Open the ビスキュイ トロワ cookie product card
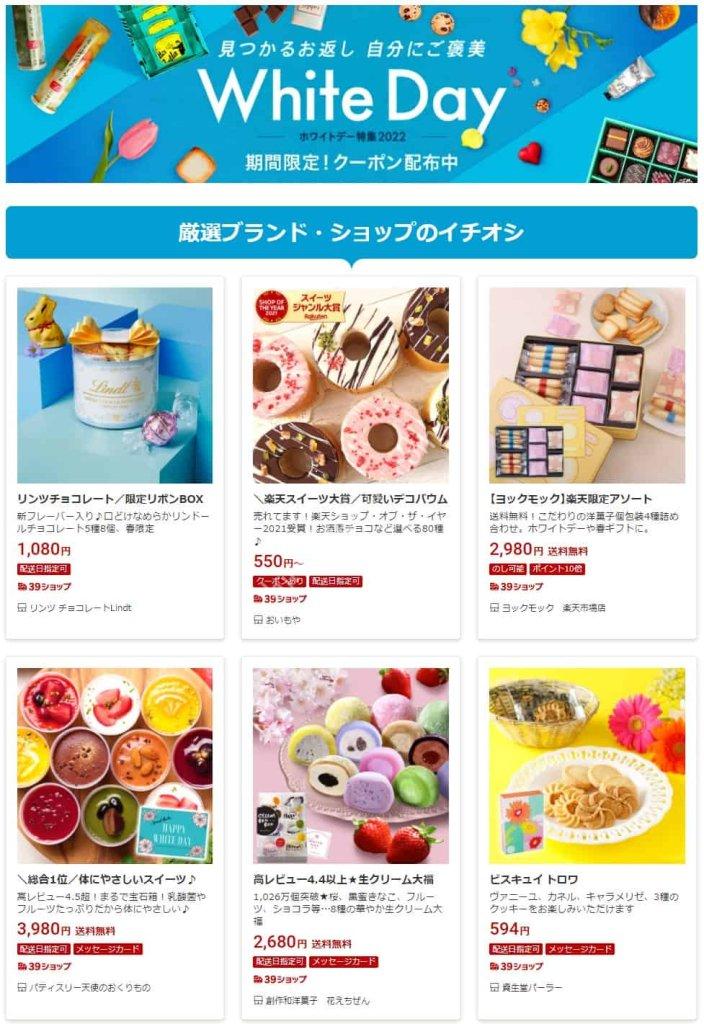704x1024 pixels. pyautogui.click(x=587, y=765)
